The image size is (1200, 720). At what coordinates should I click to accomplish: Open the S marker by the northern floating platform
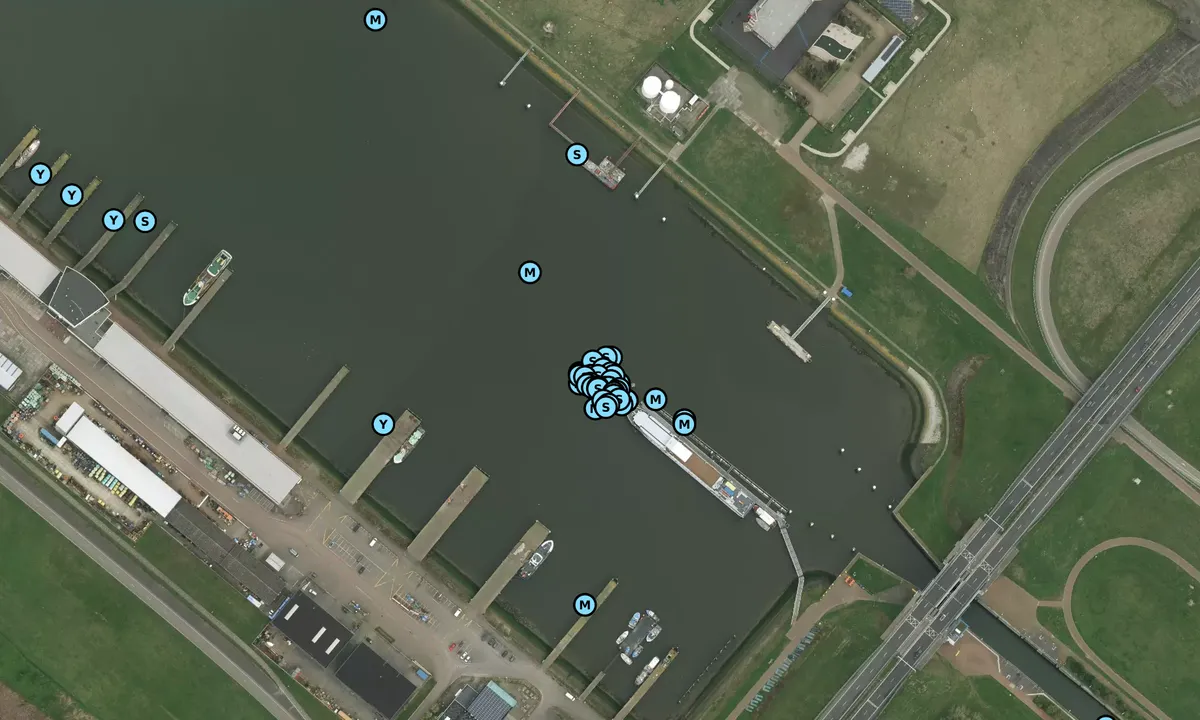576,154
